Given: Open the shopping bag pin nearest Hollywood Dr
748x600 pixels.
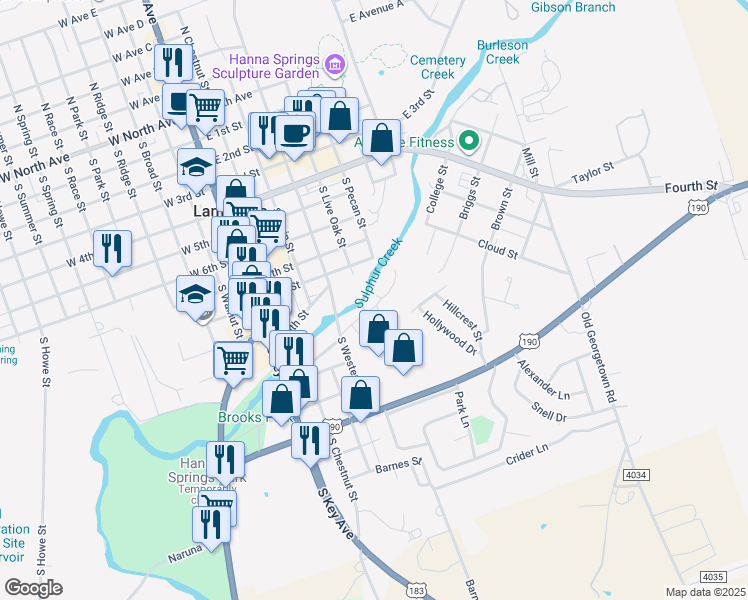Looking at the screenshot, I should click(403, 349).
